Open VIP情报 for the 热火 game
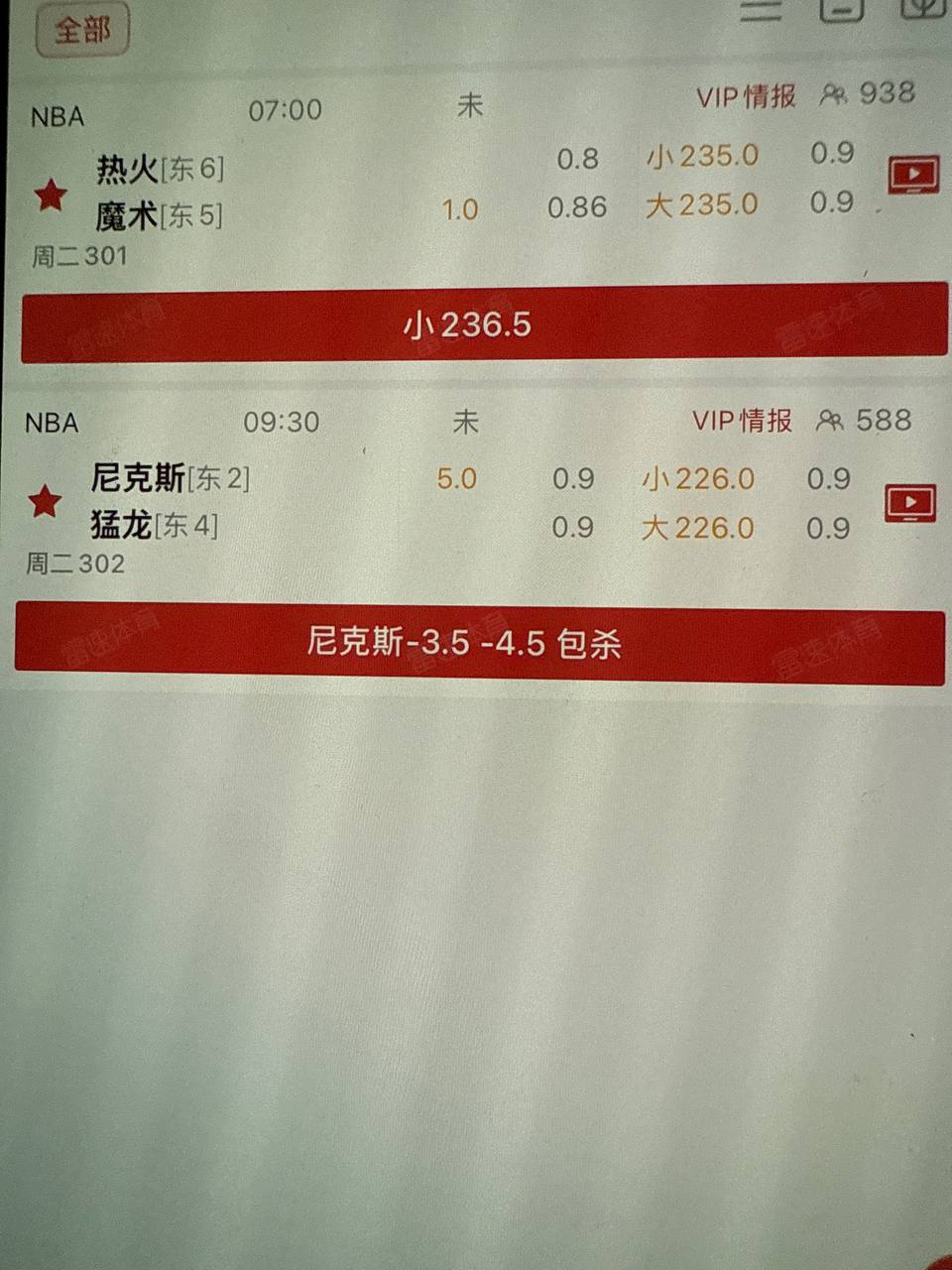 pos(746,96)
